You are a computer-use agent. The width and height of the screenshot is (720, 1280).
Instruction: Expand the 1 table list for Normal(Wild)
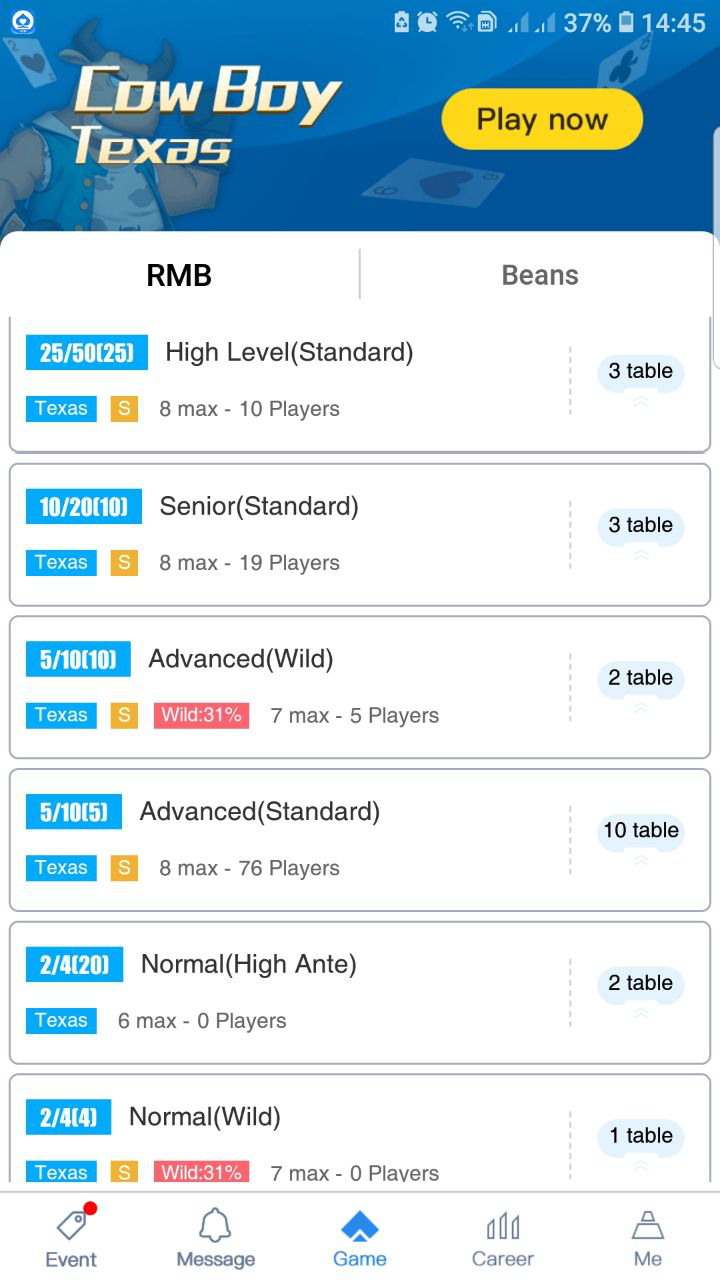tap(641, 1143)
